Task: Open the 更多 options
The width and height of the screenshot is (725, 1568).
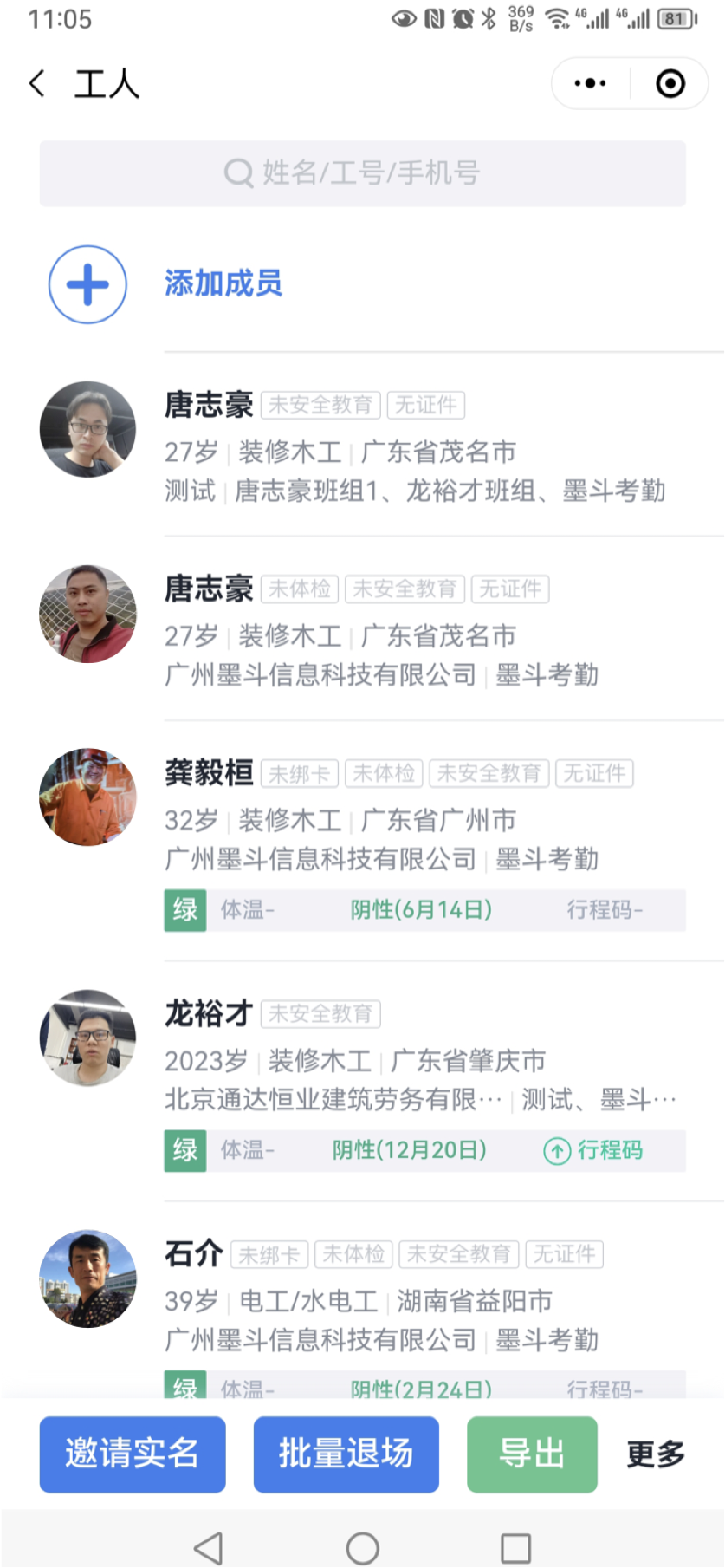Action: tap(656, 1454)
